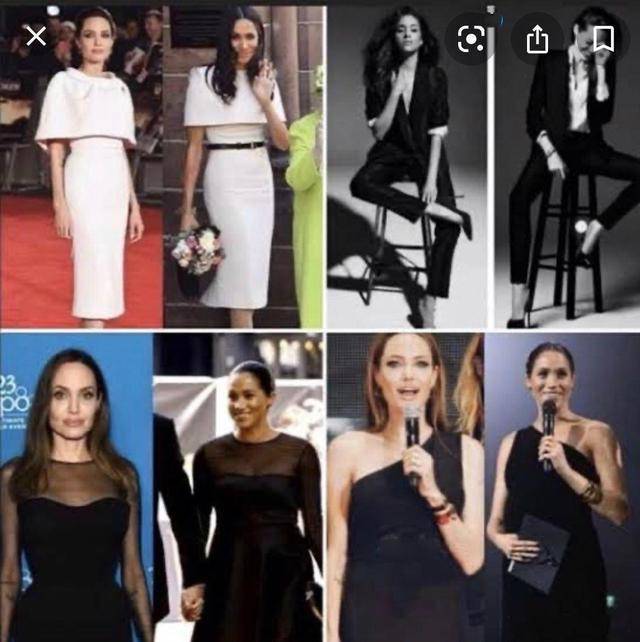Share this image
640x642 pixels.
538,39
